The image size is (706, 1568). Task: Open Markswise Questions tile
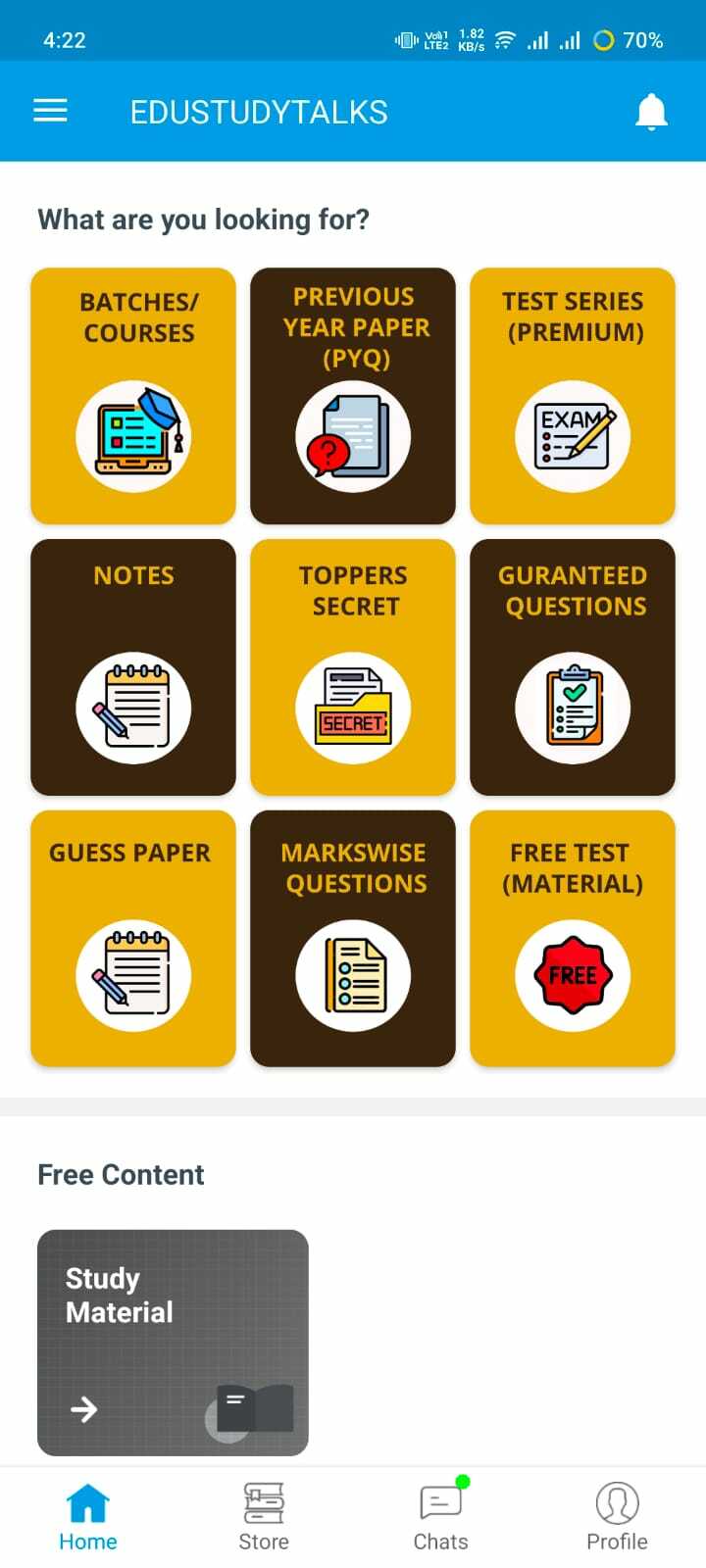(353, 938)
